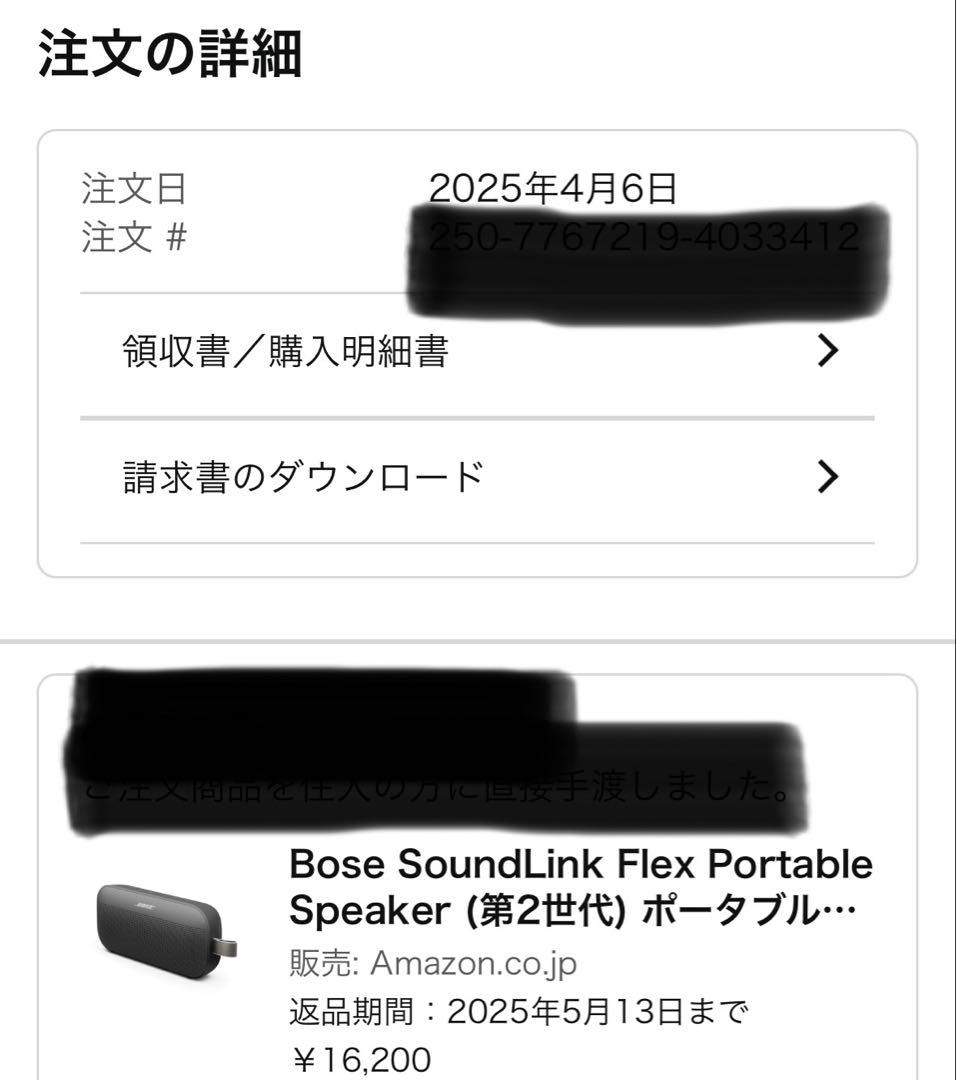Select the Bose SoundLink Flex product title

[580, 890]
